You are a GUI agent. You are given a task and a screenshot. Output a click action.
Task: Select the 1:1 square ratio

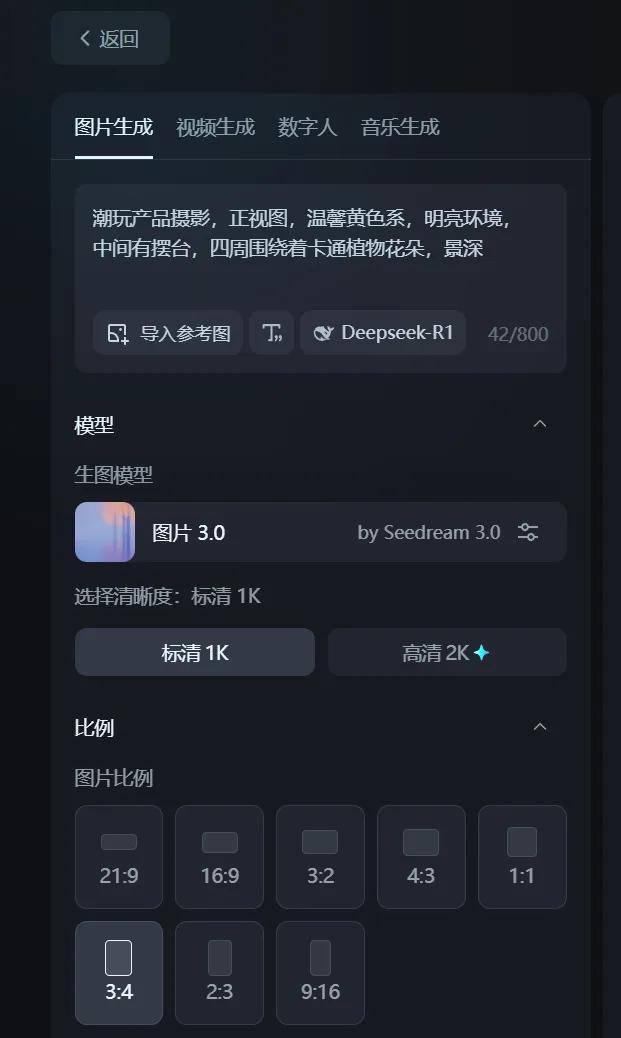point(522,857)
